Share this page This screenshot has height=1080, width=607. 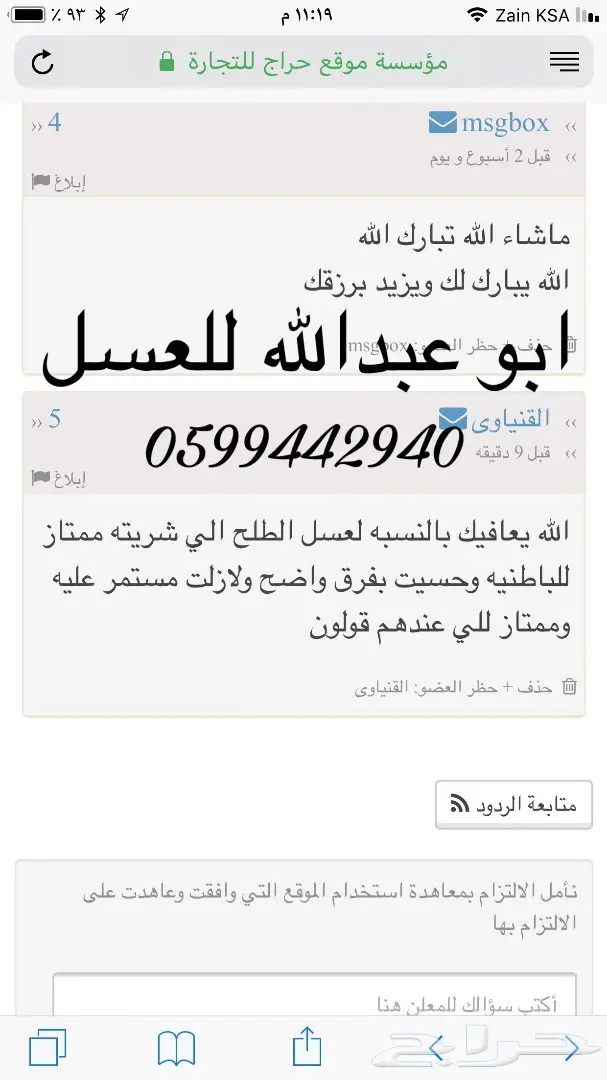coord(306,1047)
